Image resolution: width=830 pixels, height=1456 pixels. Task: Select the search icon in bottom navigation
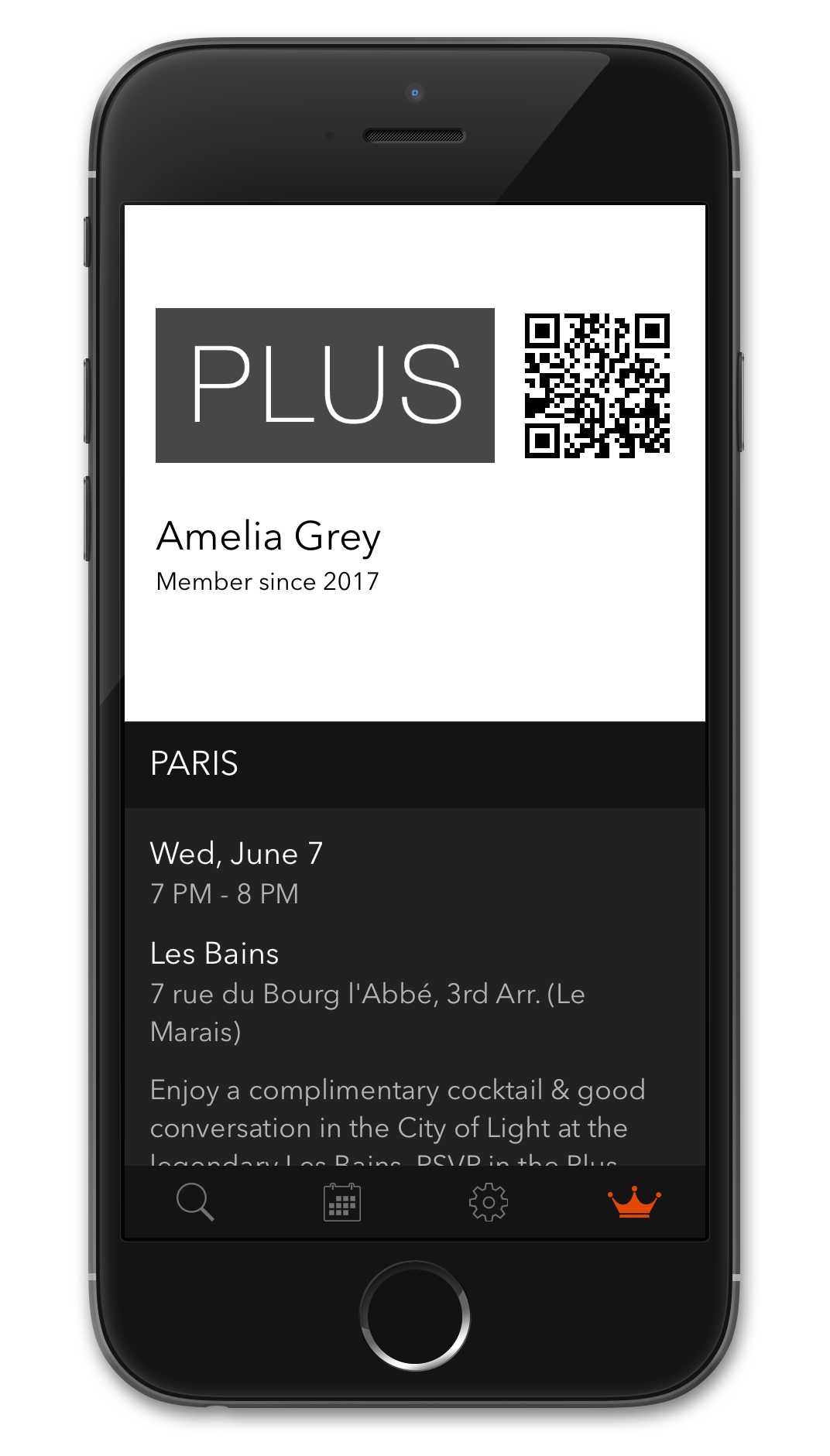195,1202
